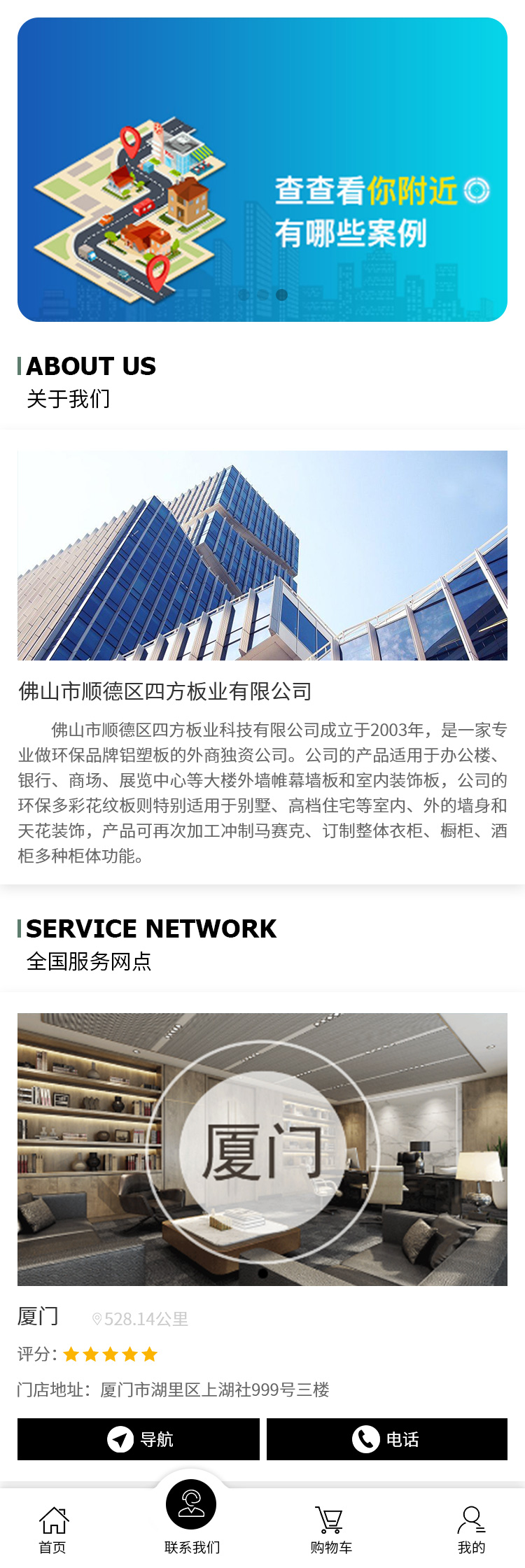Go to 首页 home tab
The height and width of the screenshot is (1568, 525).
point(52,1530)
